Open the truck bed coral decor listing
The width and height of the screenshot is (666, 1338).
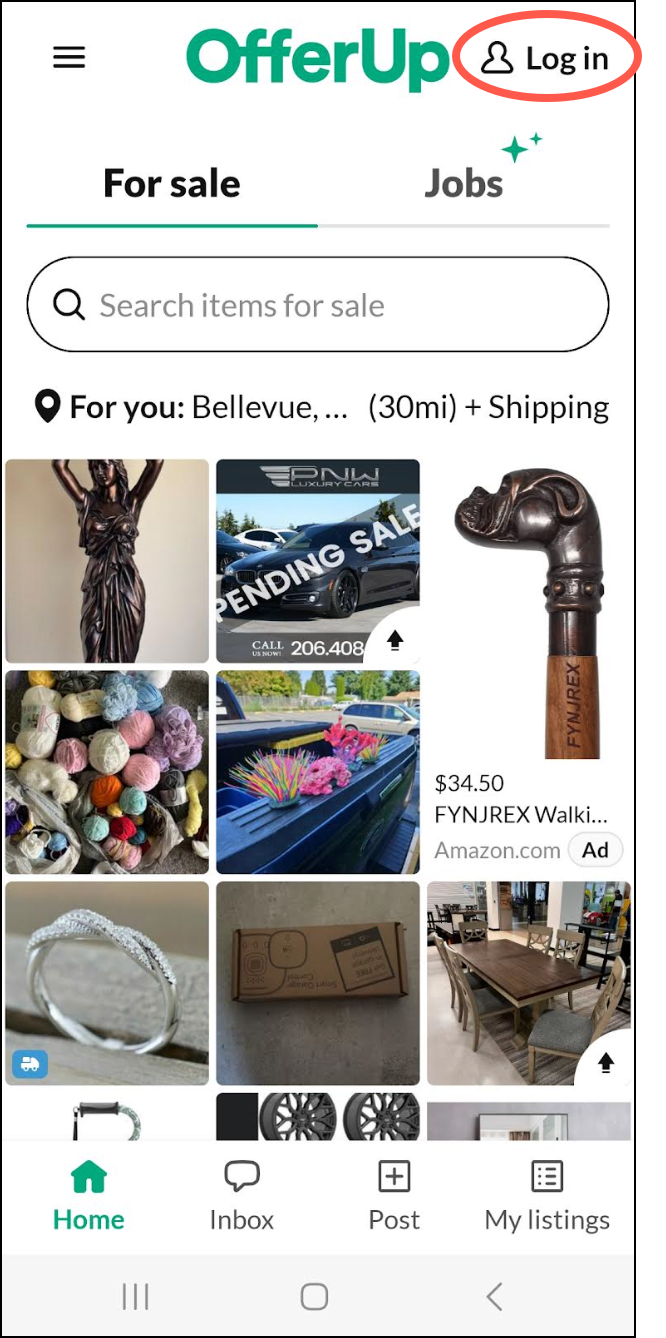point(318,772)
